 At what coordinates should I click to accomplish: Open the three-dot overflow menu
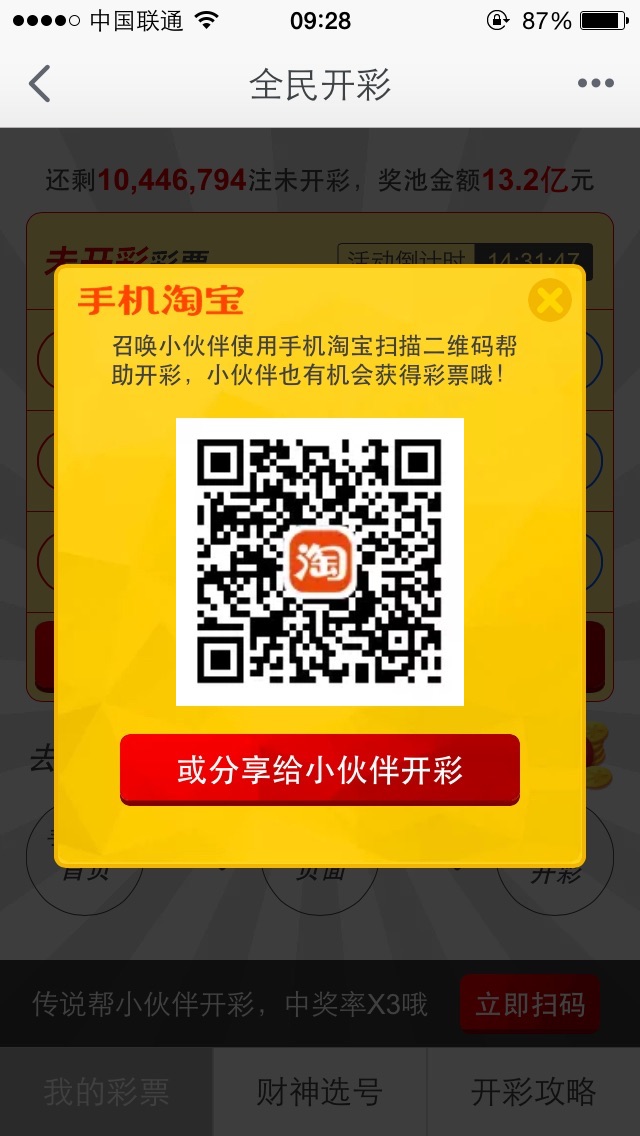(596, 83)
